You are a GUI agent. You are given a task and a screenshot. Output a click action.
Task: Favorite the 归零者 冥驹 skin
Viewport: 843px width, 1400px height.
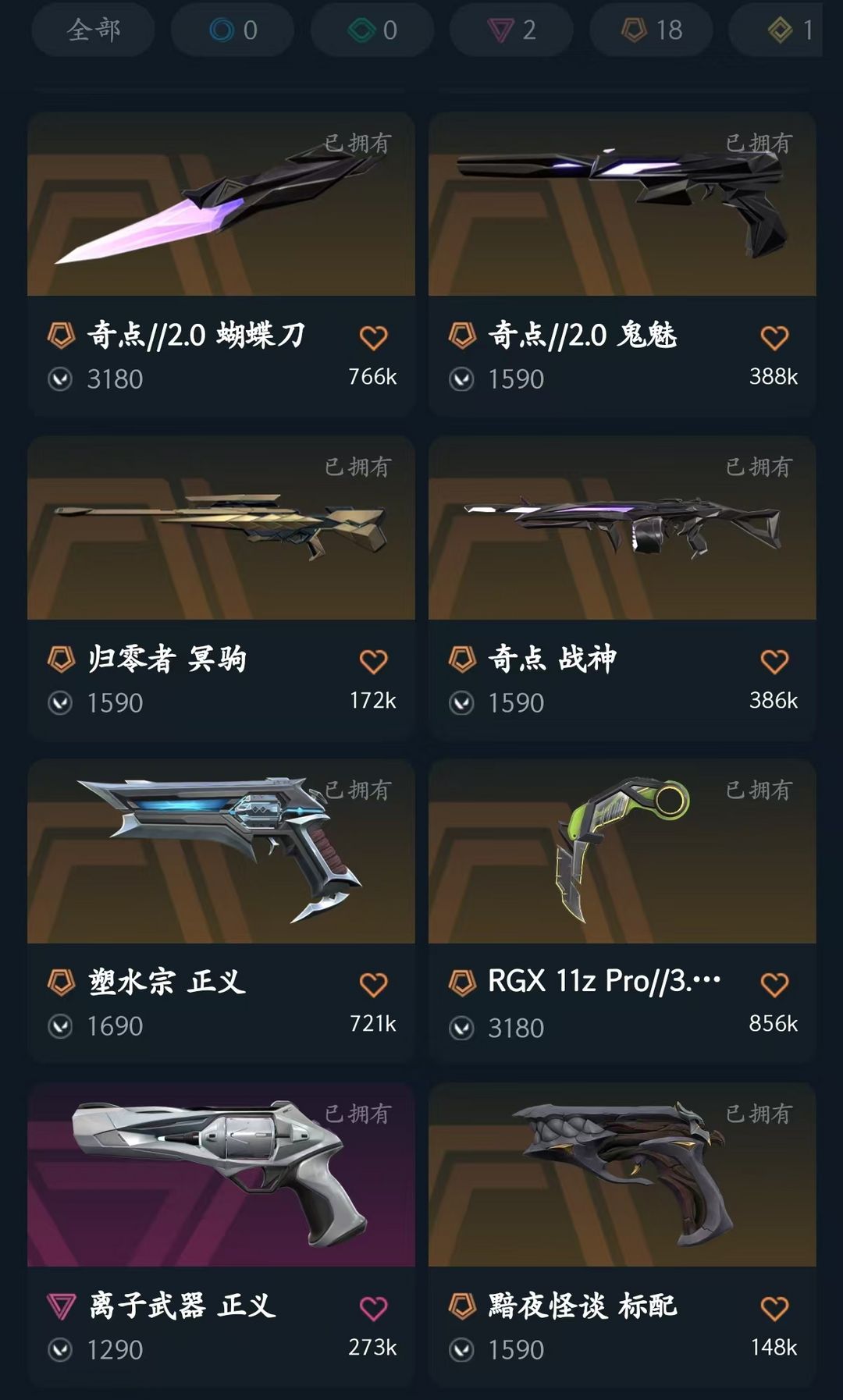coord(373,662)
